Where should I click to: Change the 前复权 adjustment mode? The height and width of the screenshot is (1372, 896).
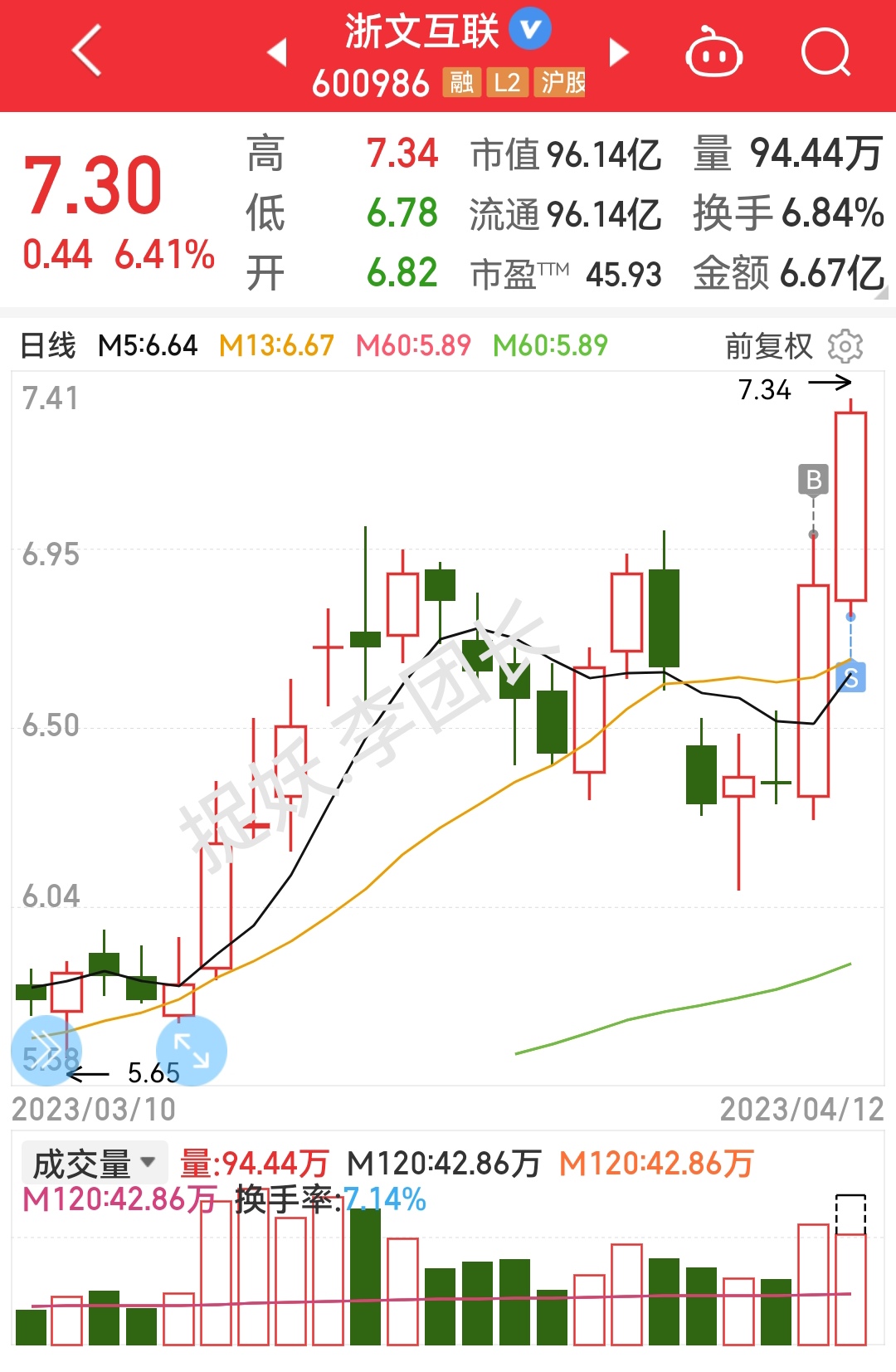click(768, 345)
